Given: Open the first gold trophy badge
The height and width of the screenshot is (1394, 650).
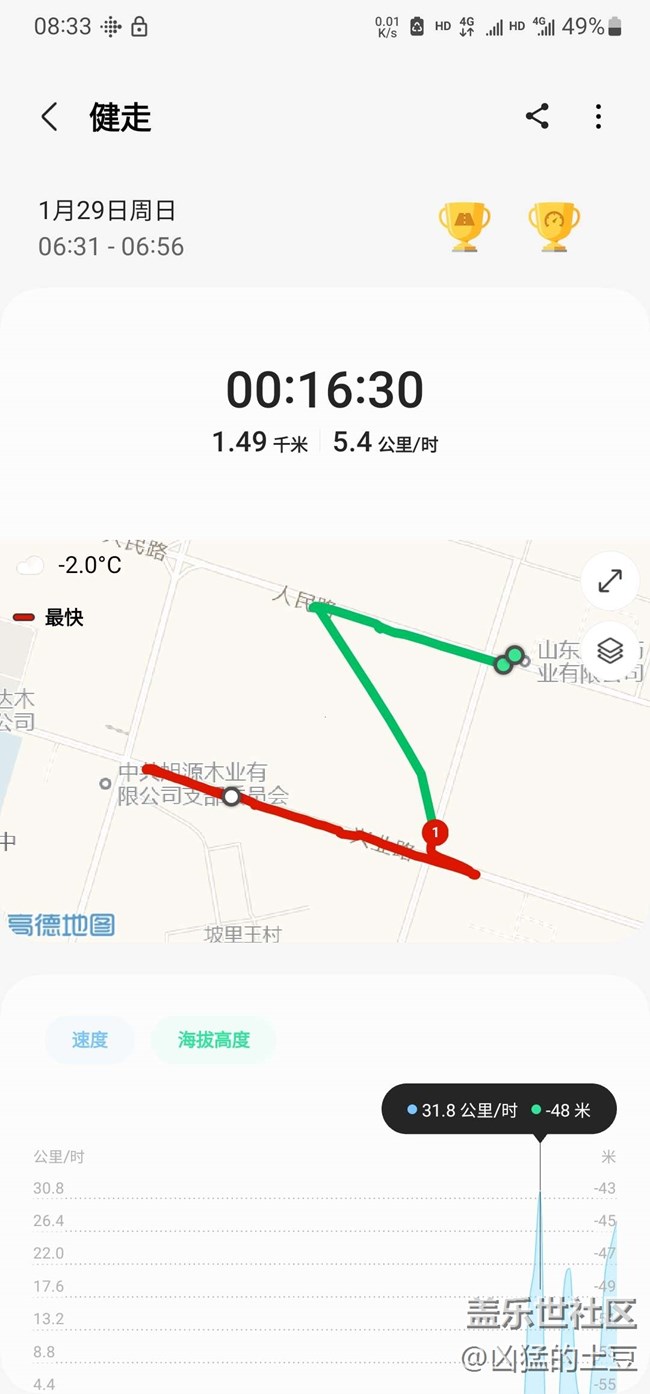Looking at the screenshot, I should (465, 226).
